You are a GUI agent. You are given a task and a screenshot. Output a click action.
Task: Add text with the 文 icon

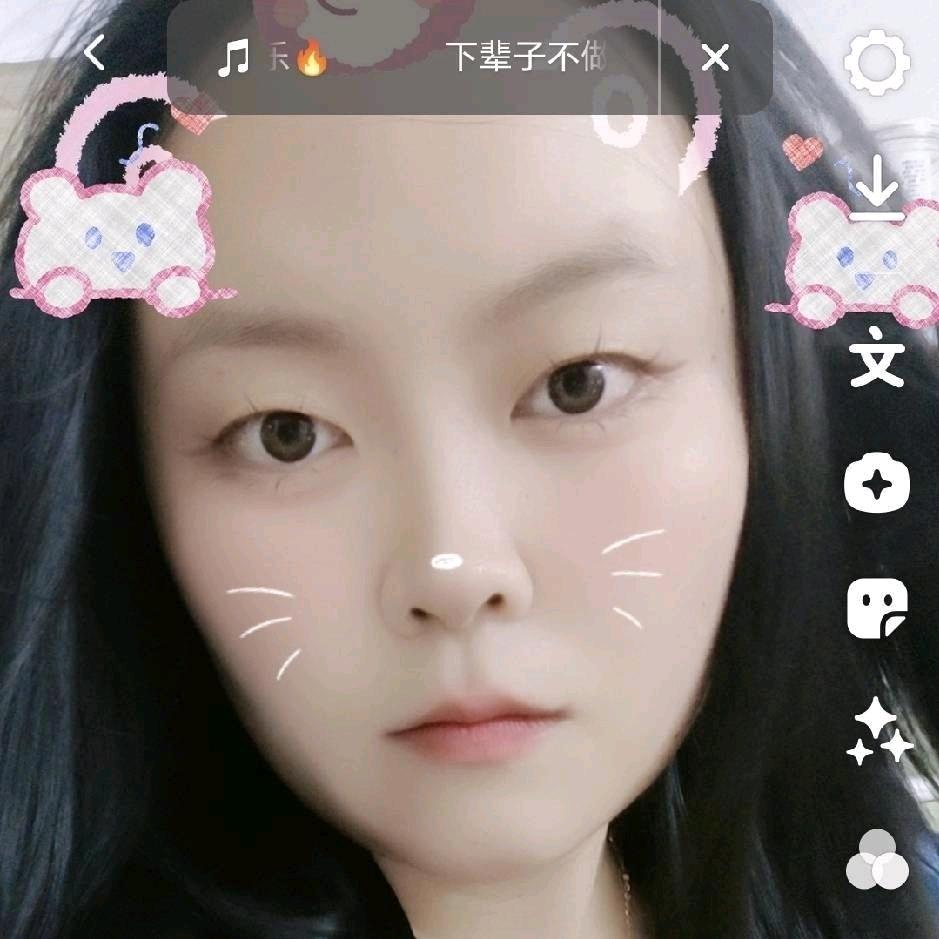877,362
